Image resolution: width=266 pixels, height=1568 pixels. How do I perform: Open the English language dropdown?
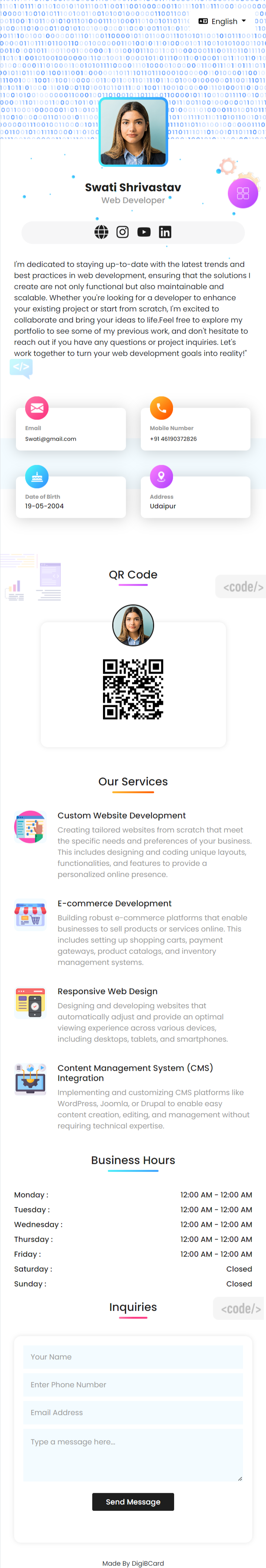tap(223, 21)
